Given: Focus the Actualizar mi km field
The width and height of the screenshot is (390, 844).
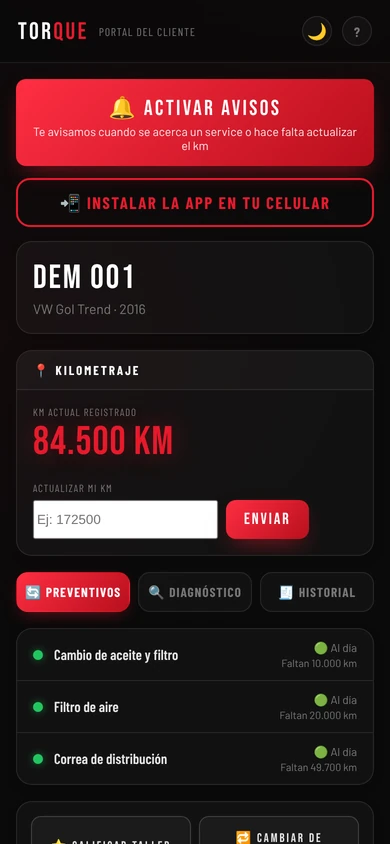Looking at the screenshot, I should click(125, 519).
